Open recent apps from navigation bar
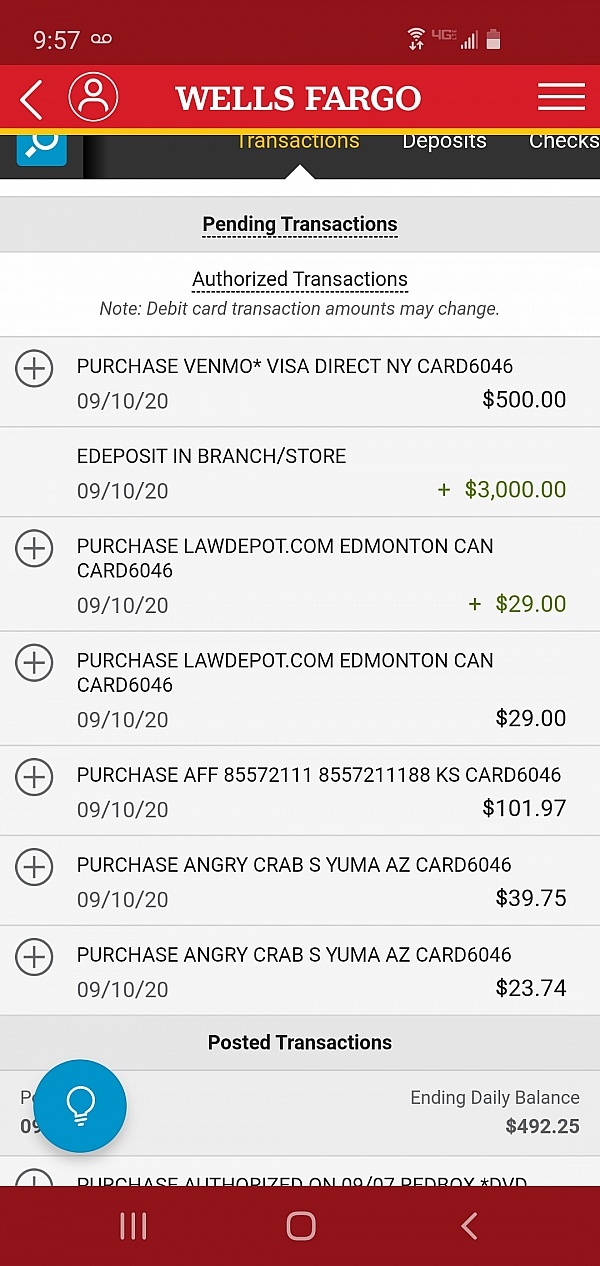The width and height of the screenshot is (600, 1266). [133, 1226]
